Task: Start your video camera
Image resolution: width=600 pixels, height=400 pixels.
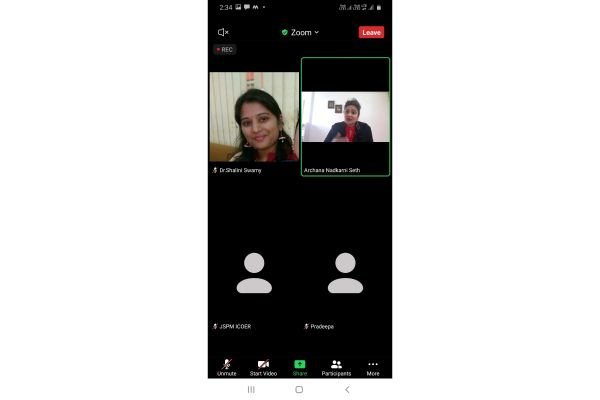Action: click(263, 366)
